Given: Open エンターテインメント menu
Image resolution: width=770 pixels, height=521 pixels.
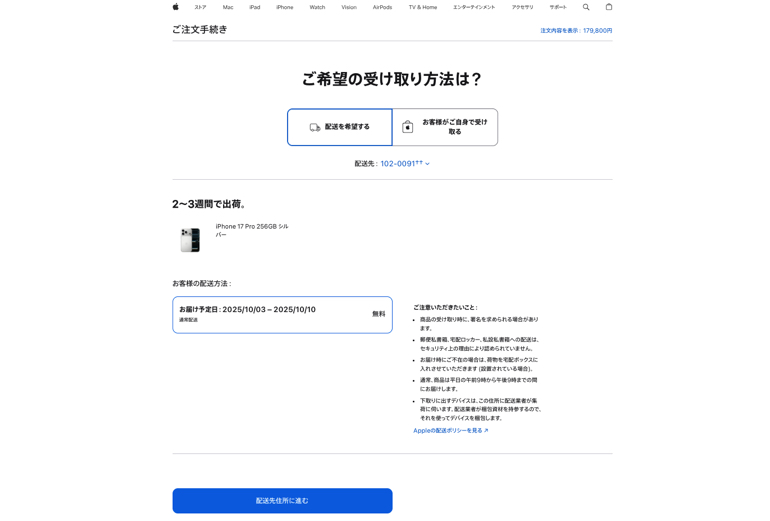Looking at the screenshot, I should point(474,7).
